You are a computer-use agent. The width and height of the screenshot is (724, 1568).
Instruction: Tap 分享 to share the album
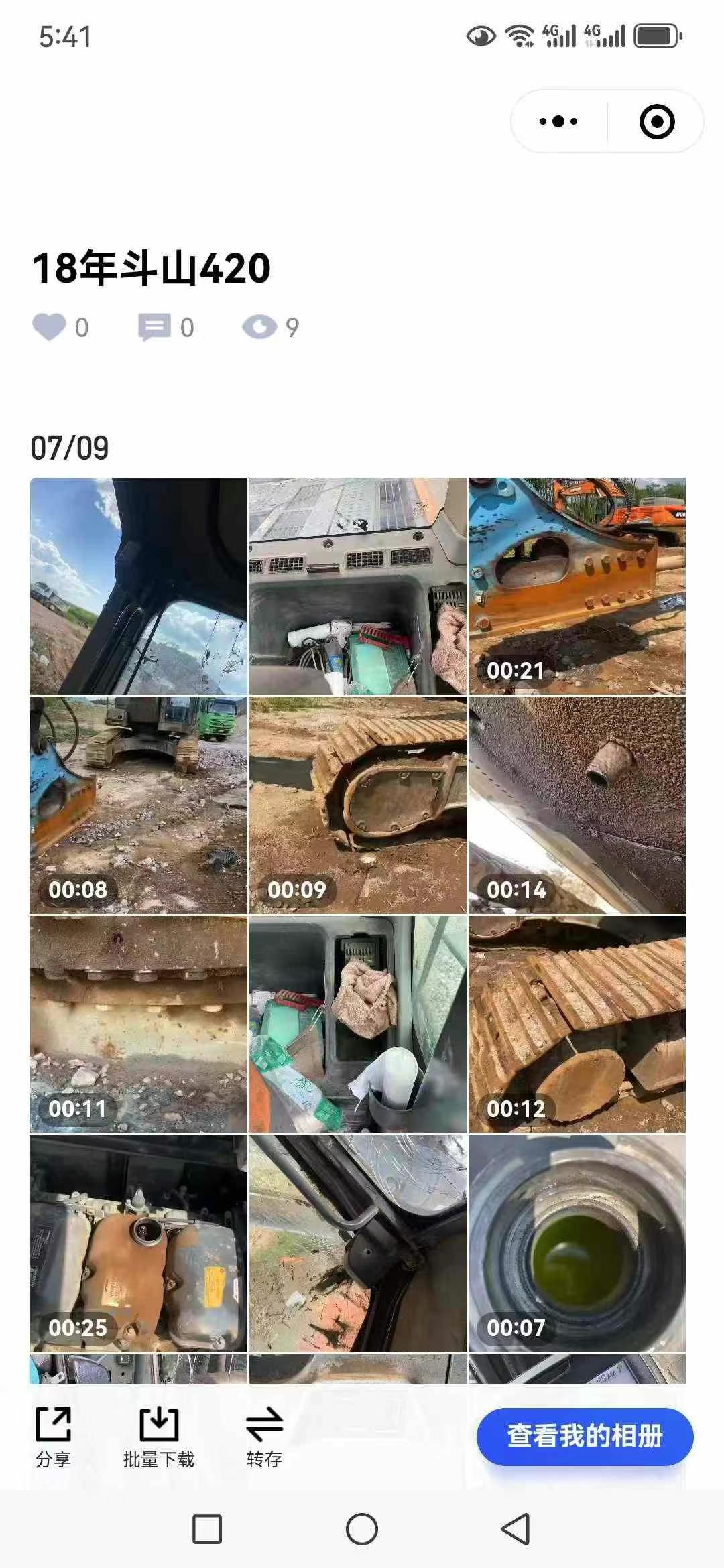[53, 1437]
